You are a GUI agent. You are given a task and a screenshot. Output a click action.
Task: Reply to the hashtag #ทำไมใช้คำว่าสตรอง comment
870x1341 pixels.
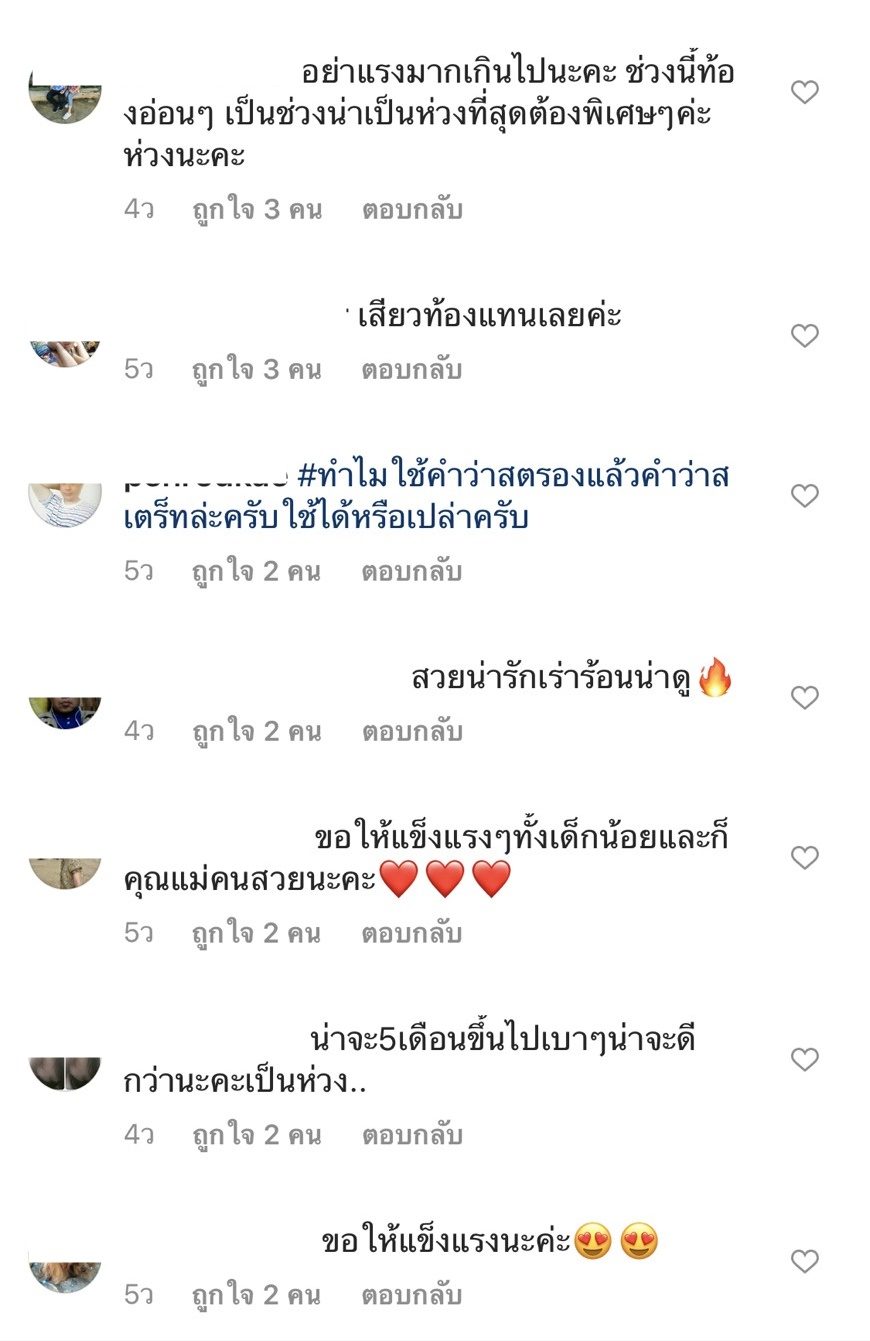click(x=411, y=572)
